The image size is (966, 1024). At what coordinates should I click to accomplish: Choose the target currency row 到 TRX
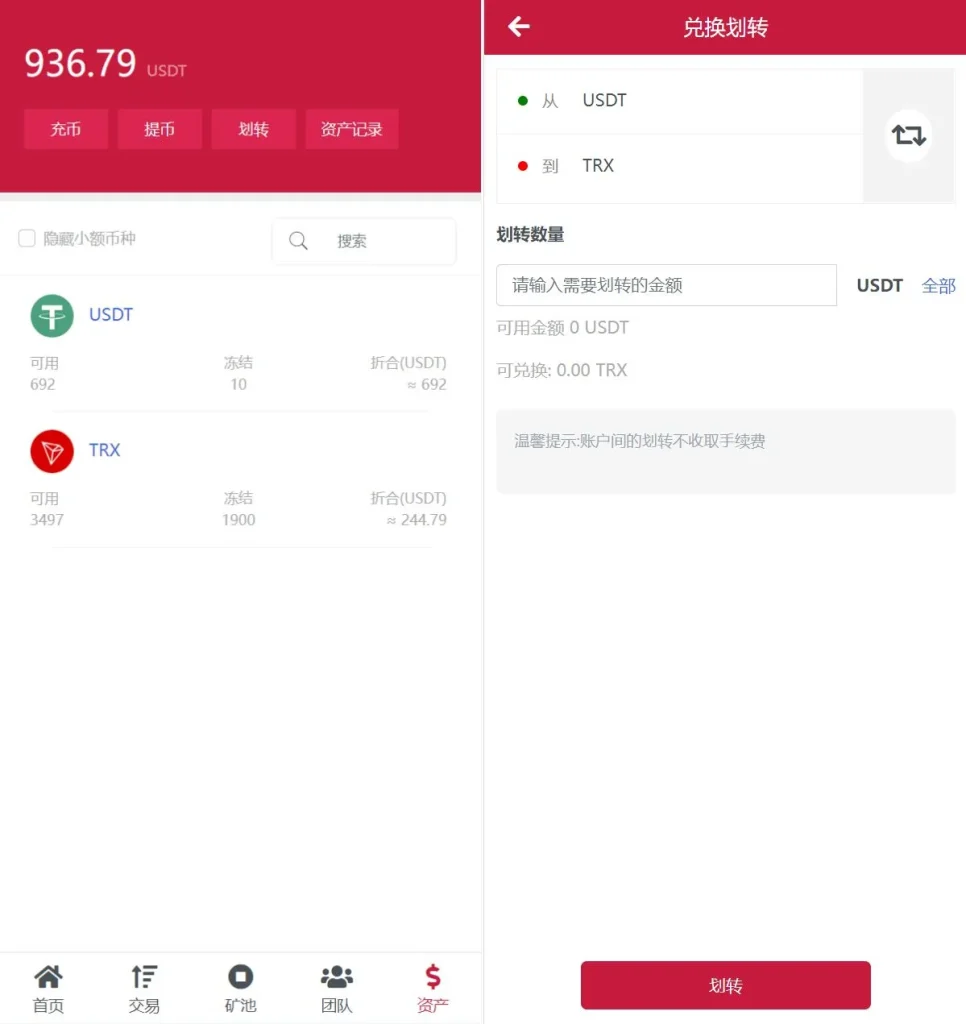pyautogui.click(x=680, y=166)
